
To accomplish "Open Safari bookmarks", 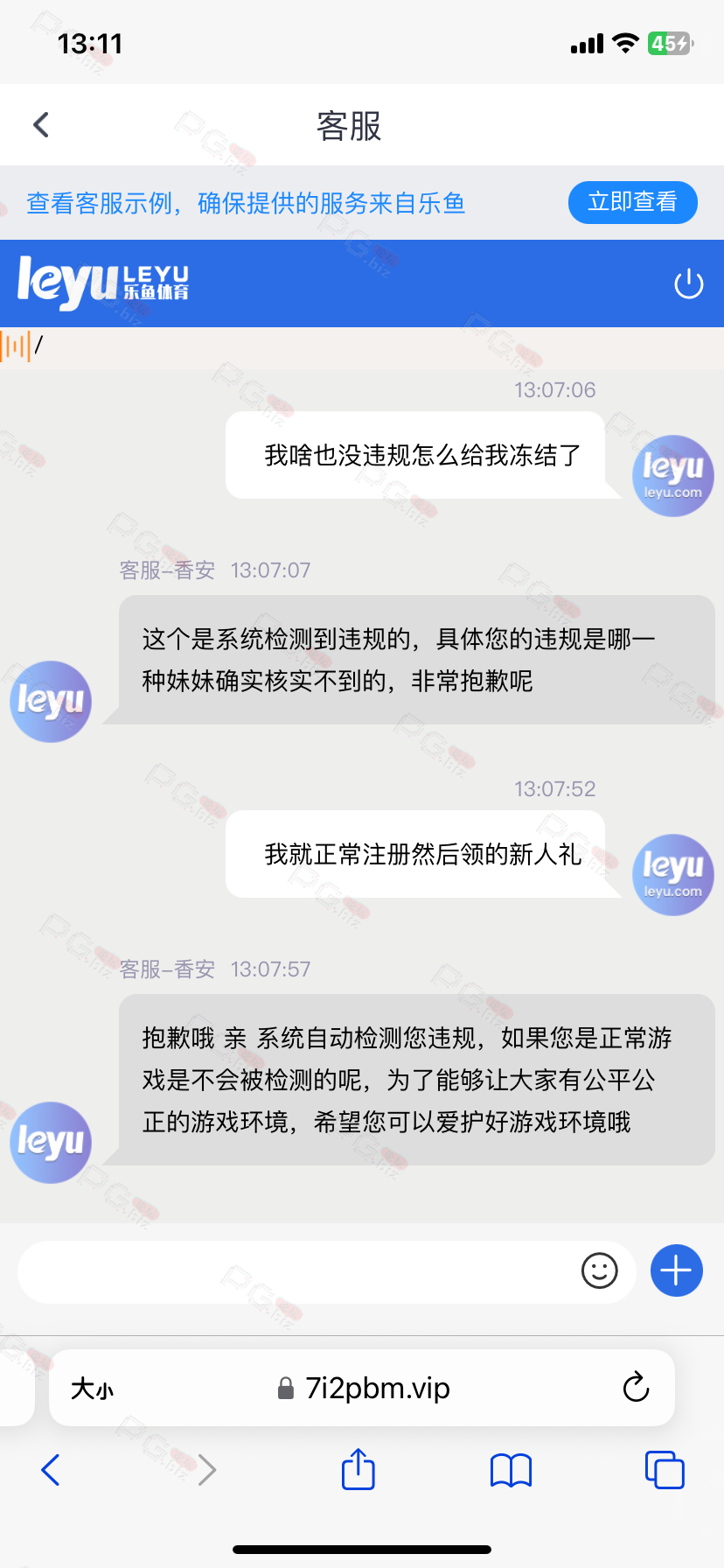I will [x=511, y=1470].
